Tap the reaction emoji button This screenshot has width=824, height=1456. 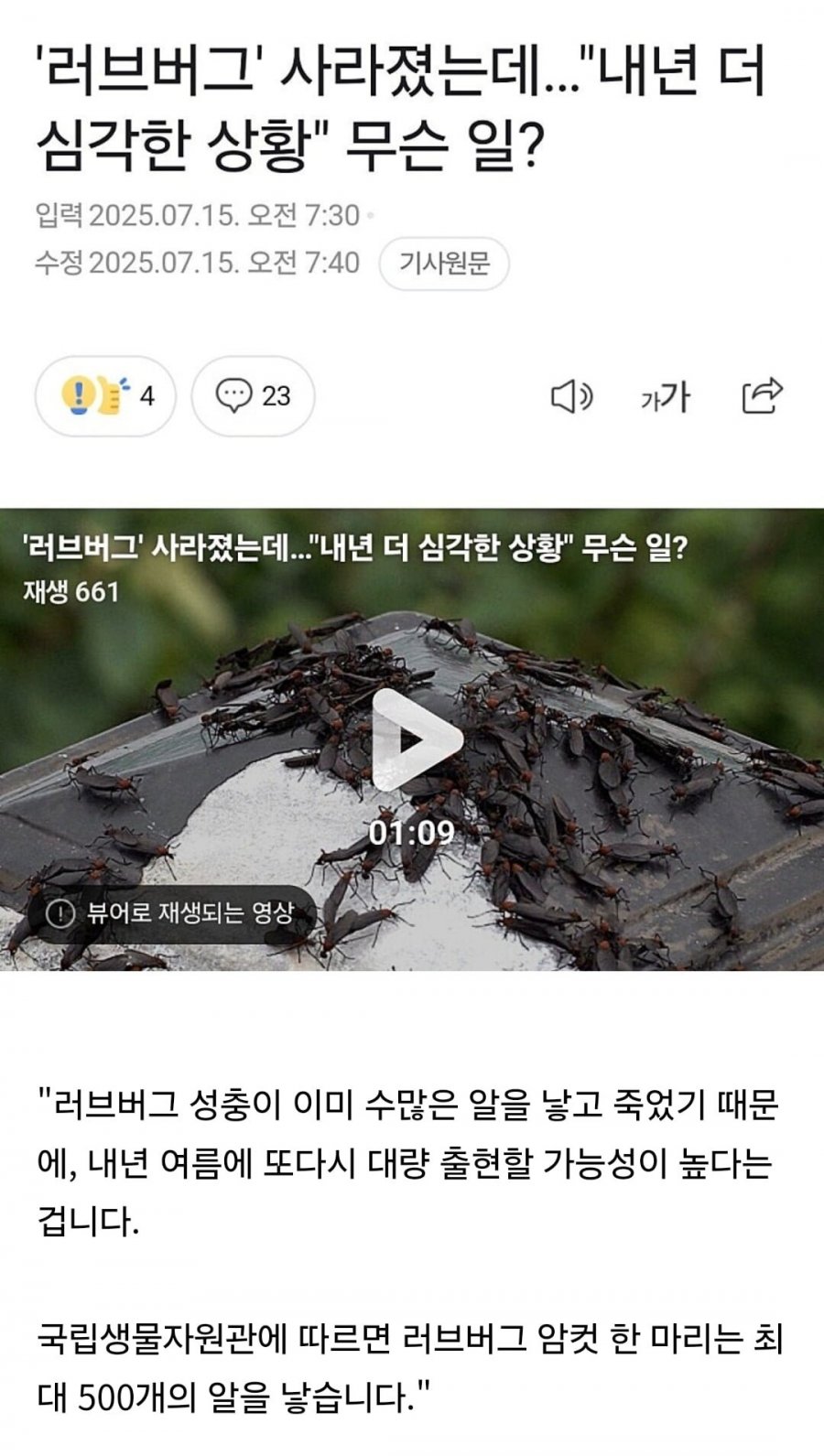tap(105, 396)
